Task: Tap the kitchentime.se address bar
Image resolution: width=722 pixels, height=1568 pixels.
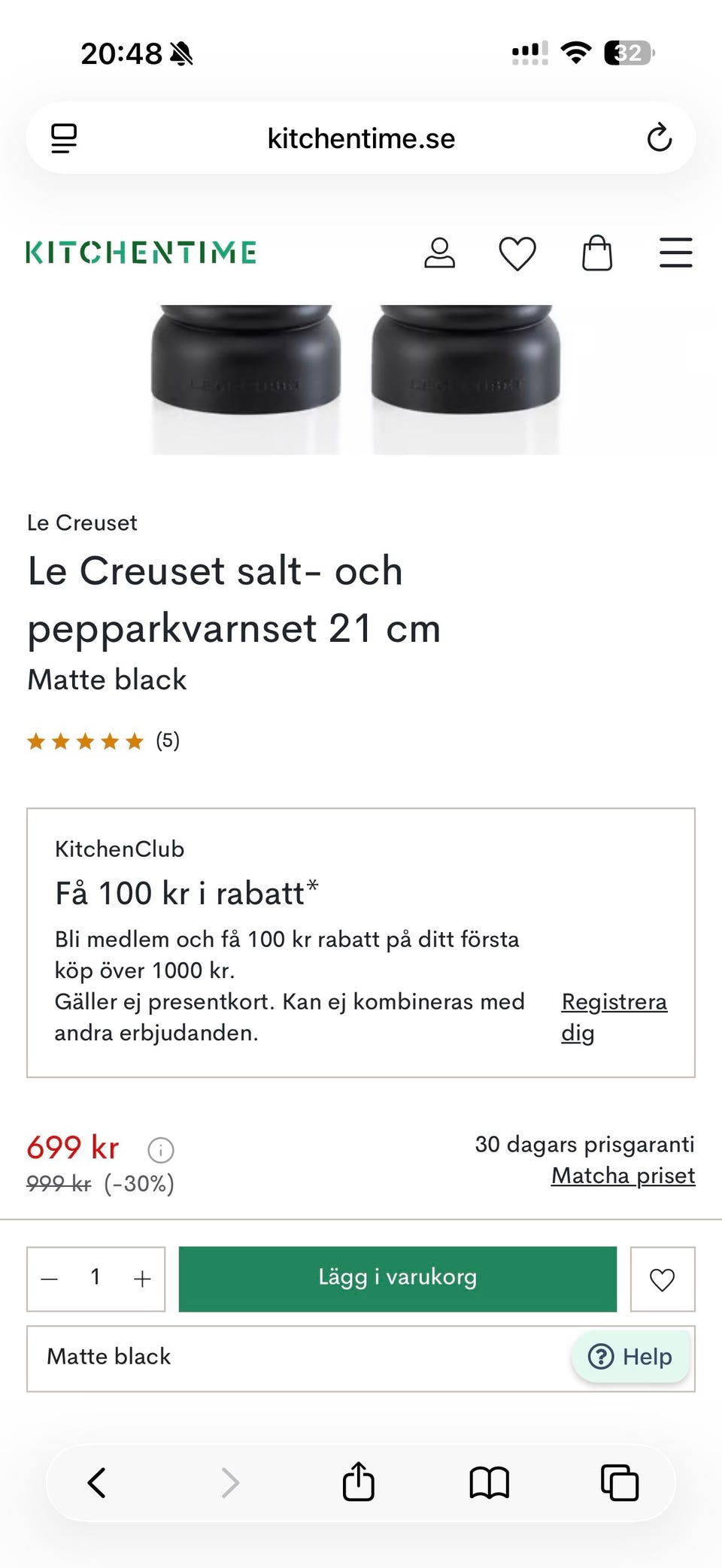Action: pyautogui.click(x=360, y=138)
